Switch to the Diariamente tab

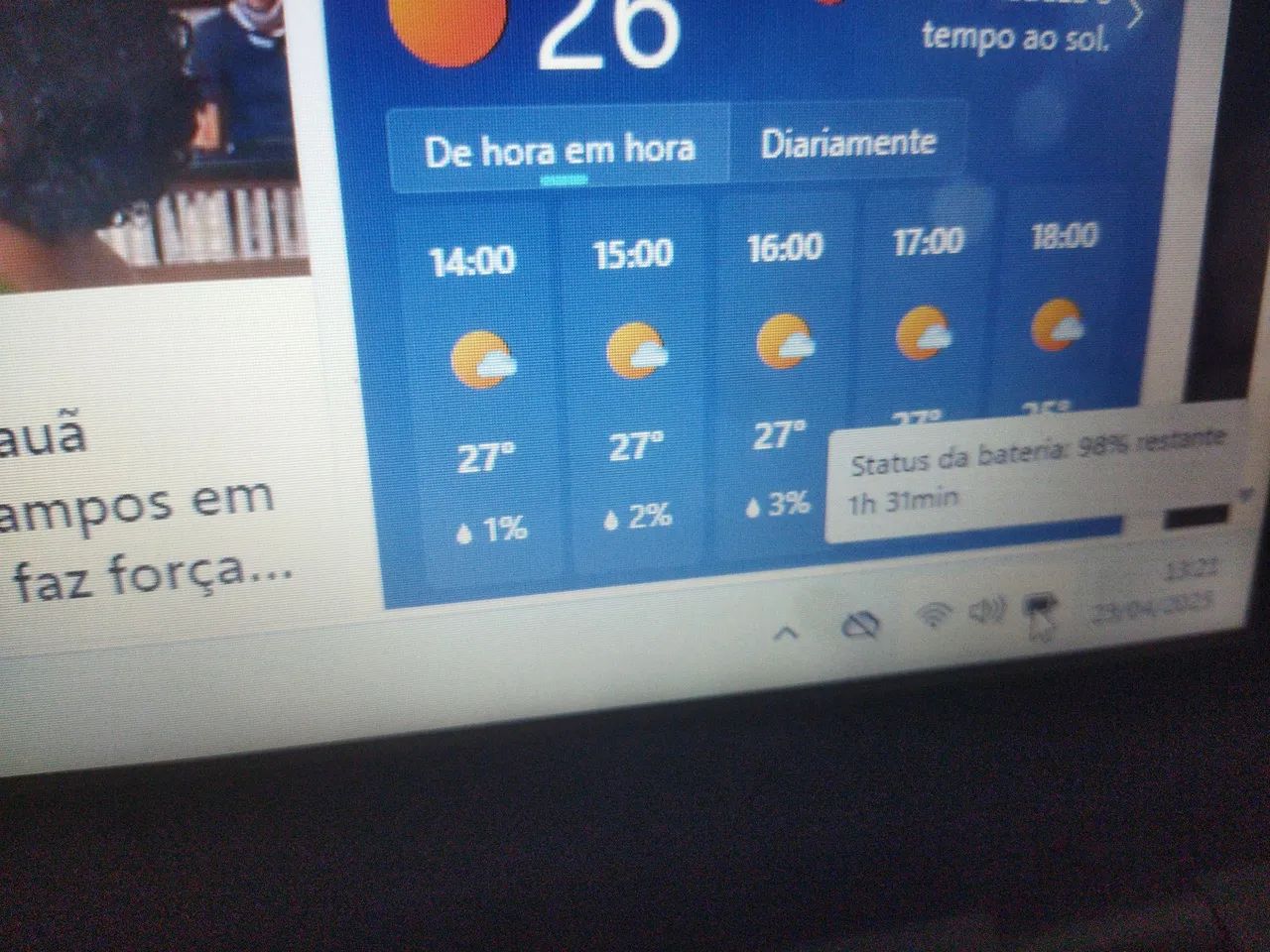coord(847,144)
